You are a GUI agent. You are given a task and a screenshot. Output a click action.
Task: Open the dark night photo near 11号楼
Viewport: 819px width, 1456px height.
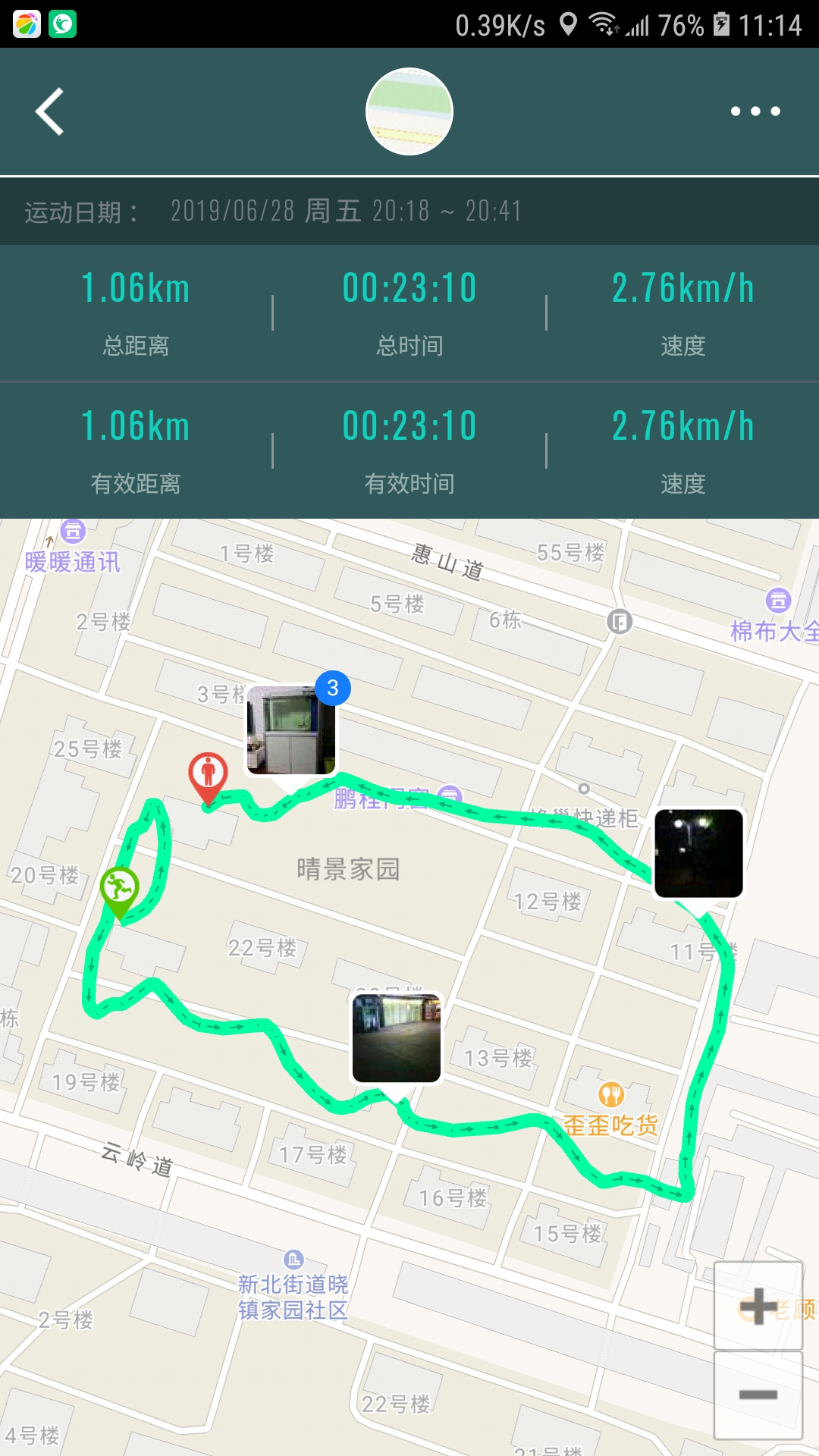pos(698,853)
